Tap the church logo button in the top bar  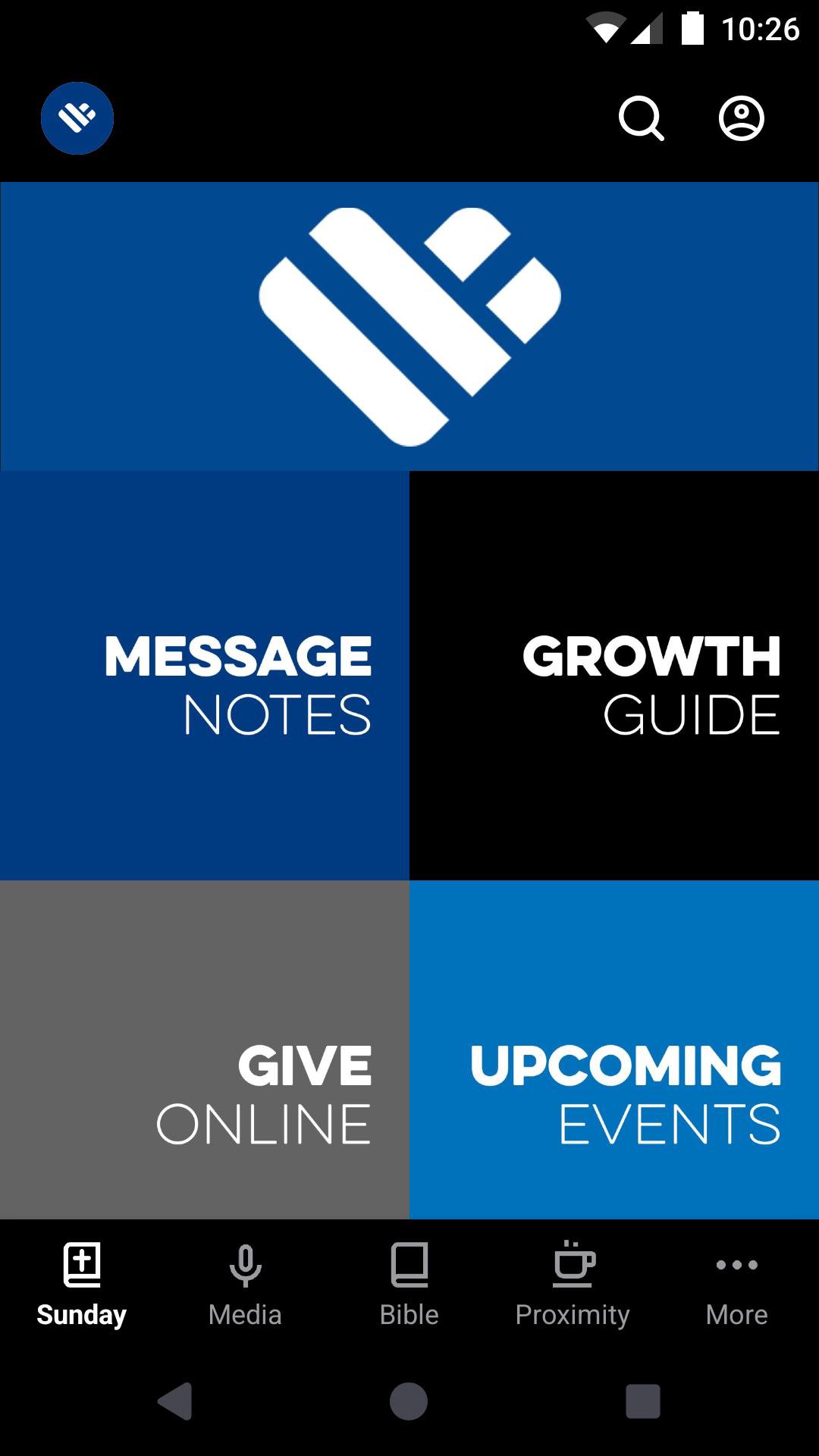click(x=77, y=118)
